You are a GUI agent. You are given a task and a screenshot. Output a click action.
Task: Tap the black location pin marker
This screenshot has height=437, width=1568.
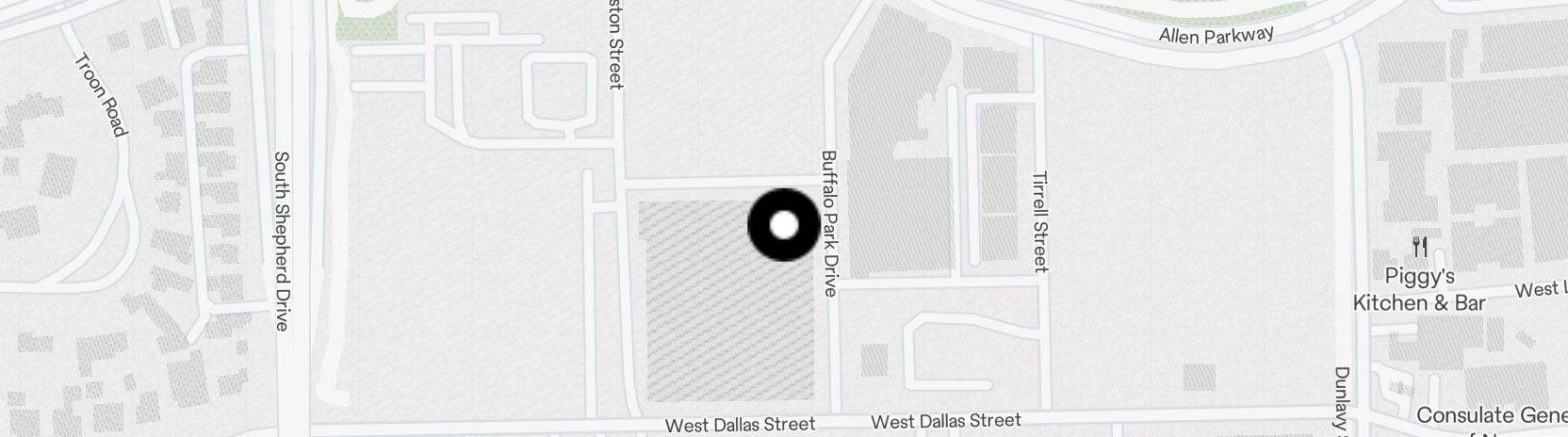click(x=784, y=225)
